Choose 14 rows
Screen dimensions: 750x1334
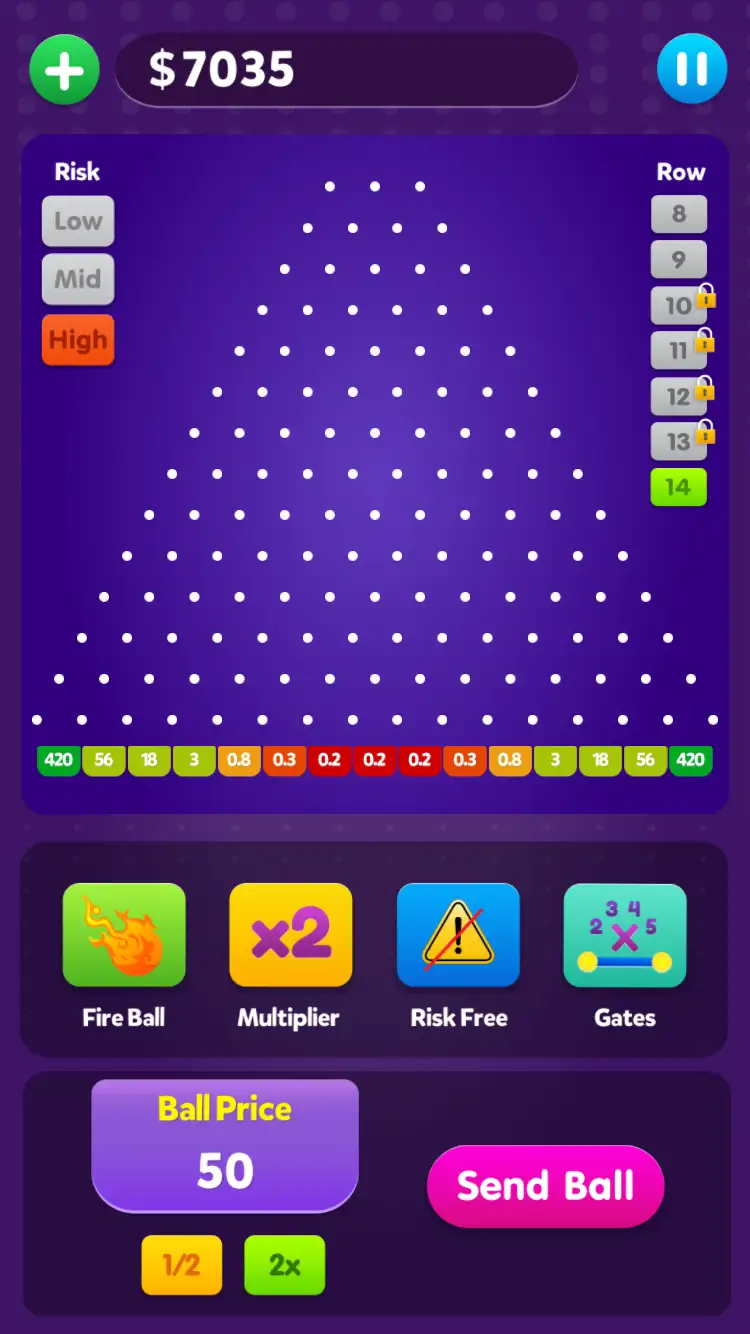[678, 487]
